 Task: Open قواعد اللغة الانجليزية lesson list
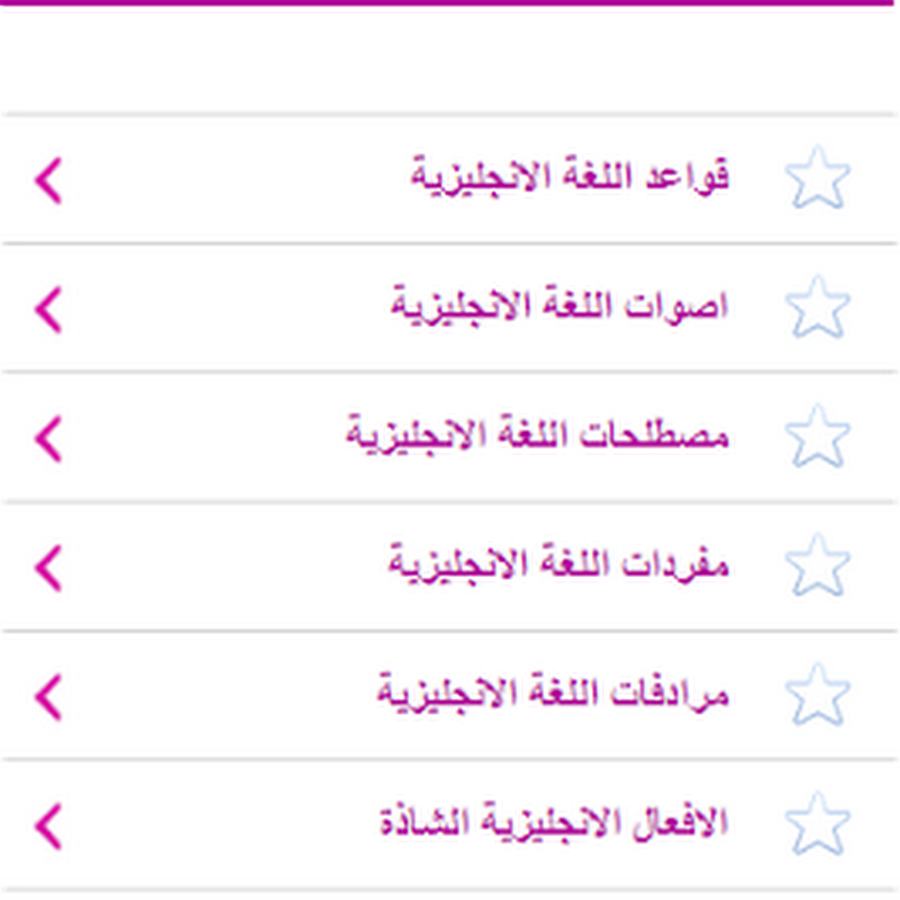click(570, 178)
